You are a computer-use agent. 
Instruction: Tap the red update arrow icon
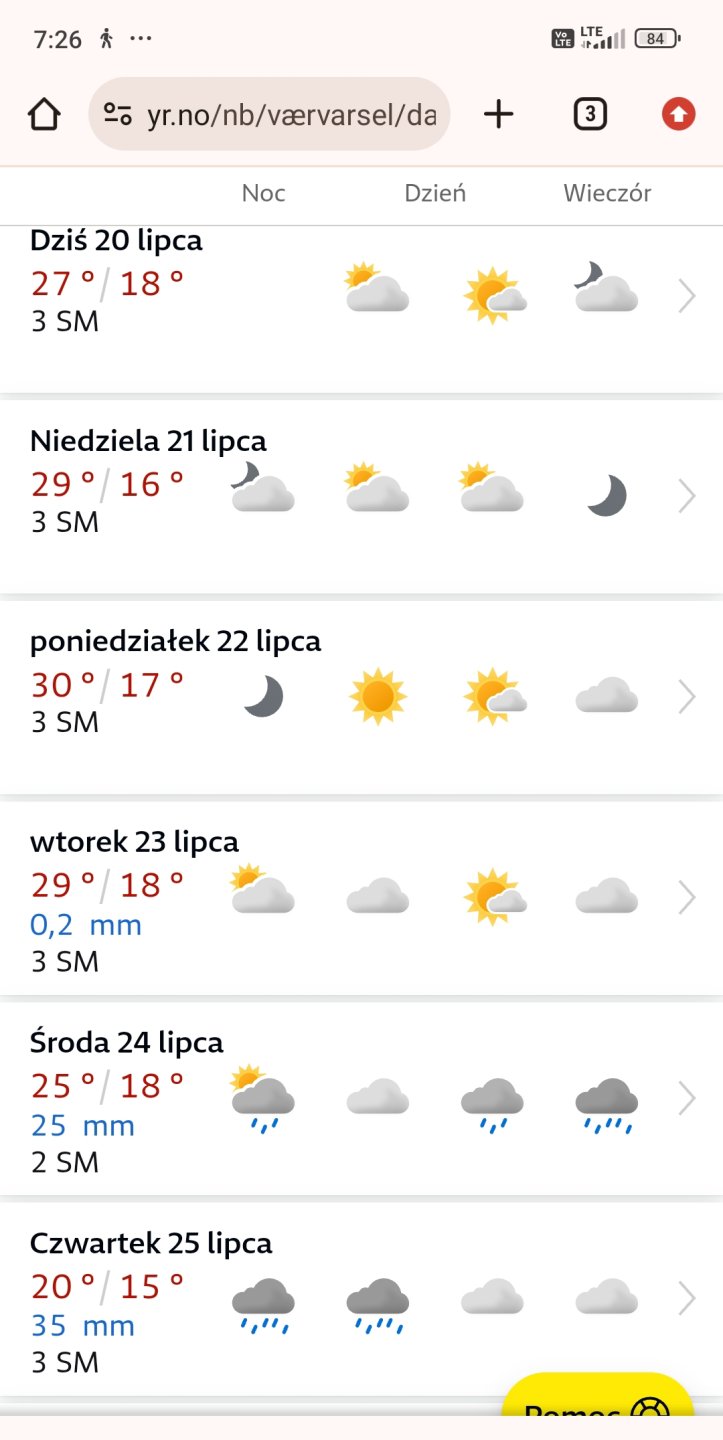tap(678, 115)
